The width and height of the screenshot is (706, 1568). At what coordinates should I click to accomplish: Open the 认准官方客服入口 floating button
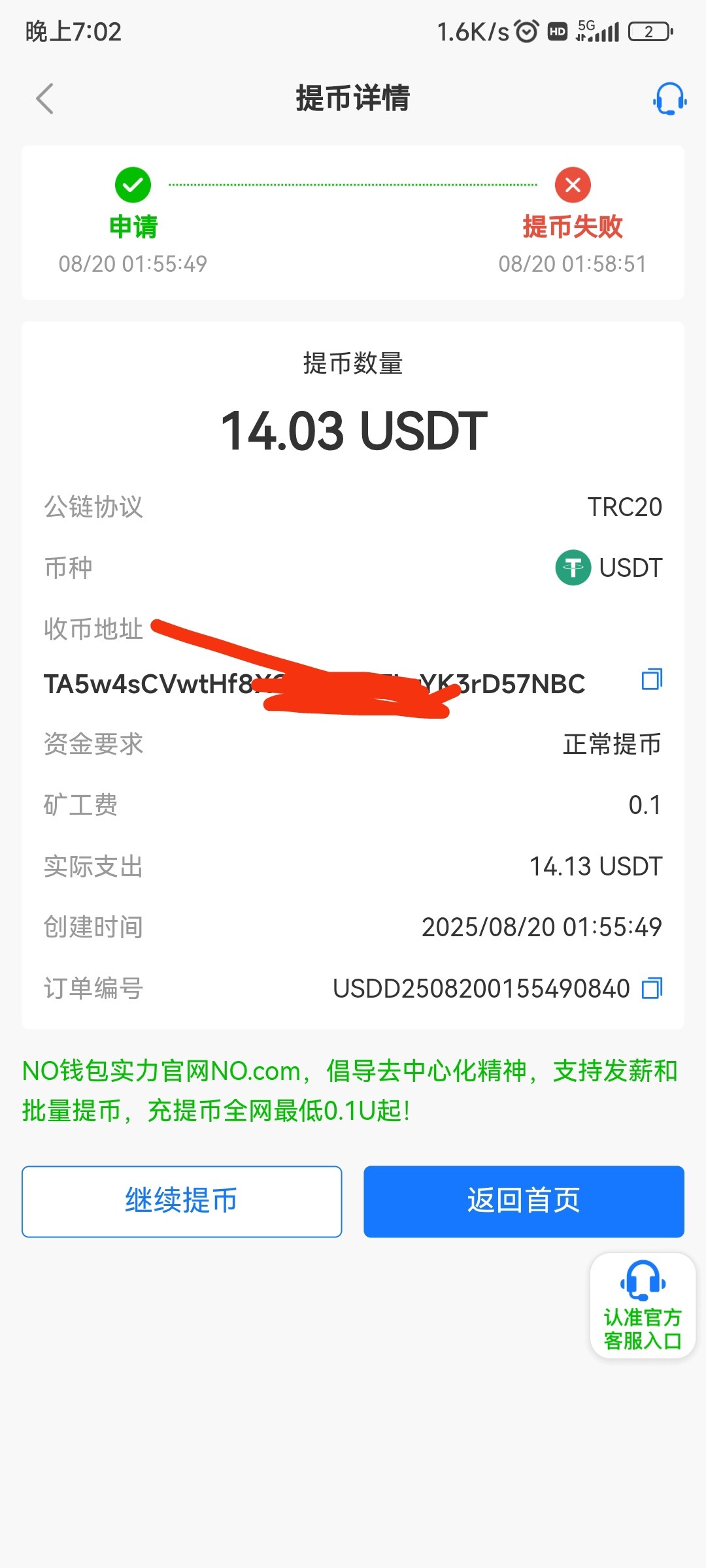642,1305
